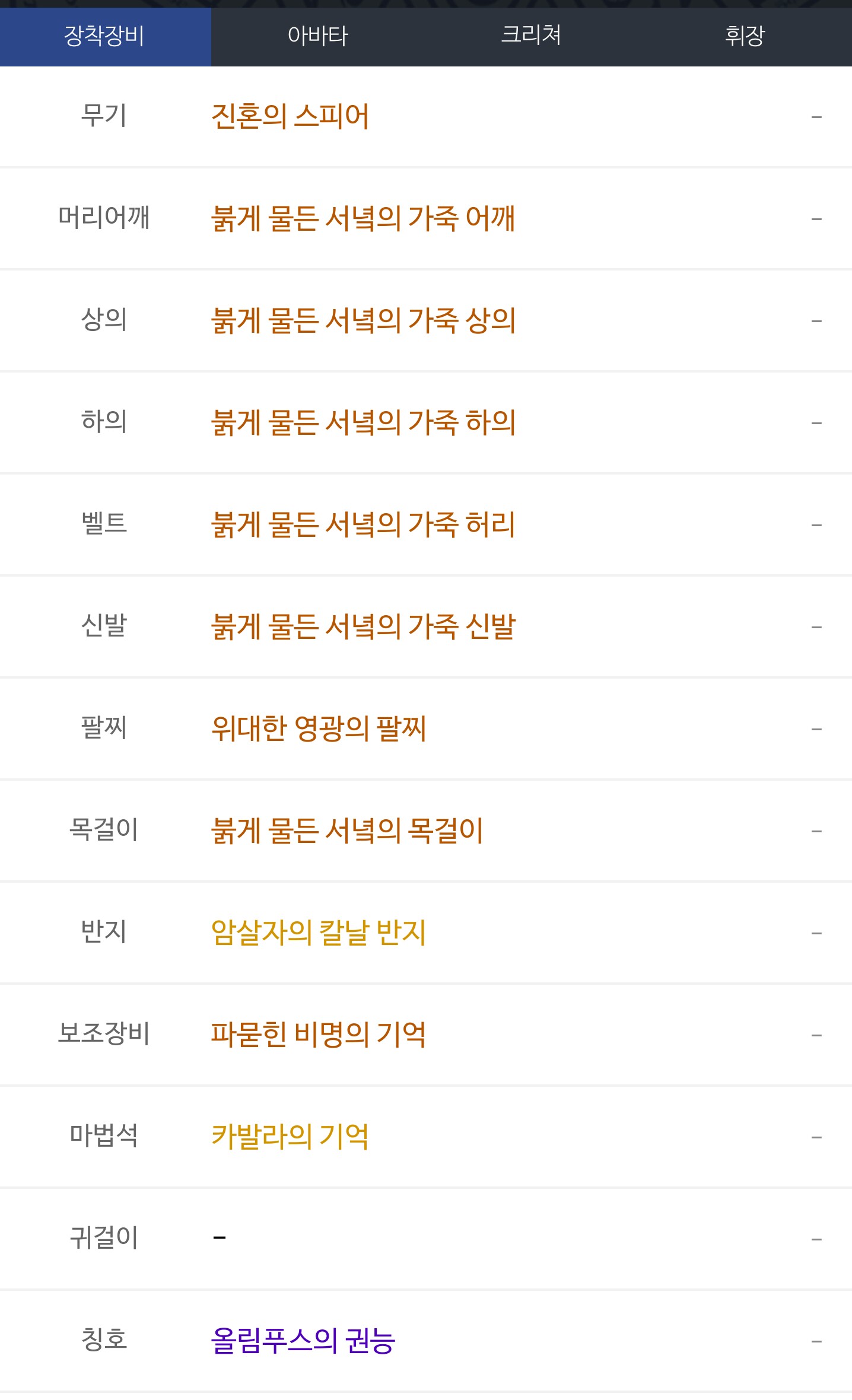Open the 크리쳐 tab
The width and height of the screenshot is (852, 1400).
531,36
